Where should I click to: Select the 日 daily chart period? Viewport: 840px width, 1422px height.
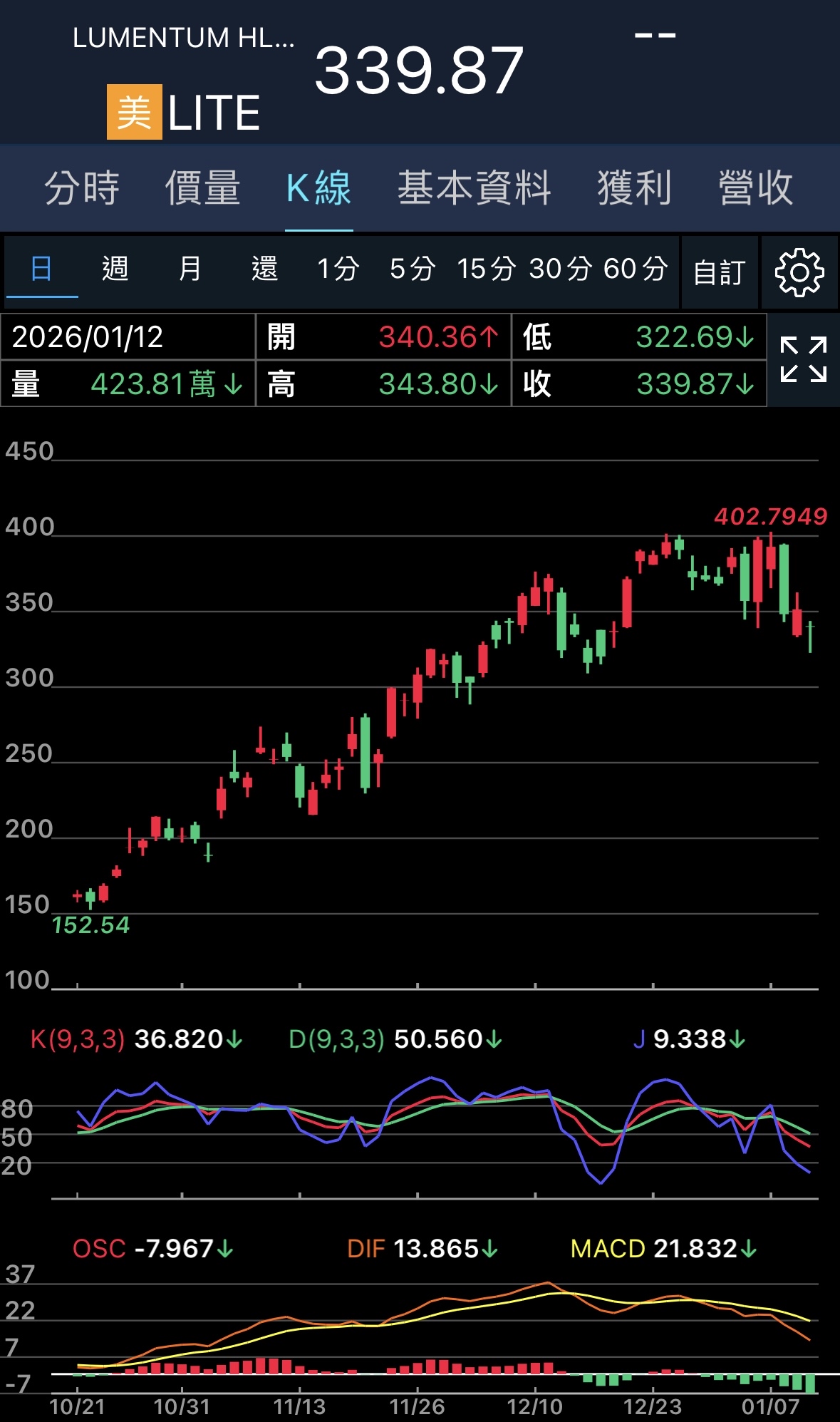click(41, 269)
